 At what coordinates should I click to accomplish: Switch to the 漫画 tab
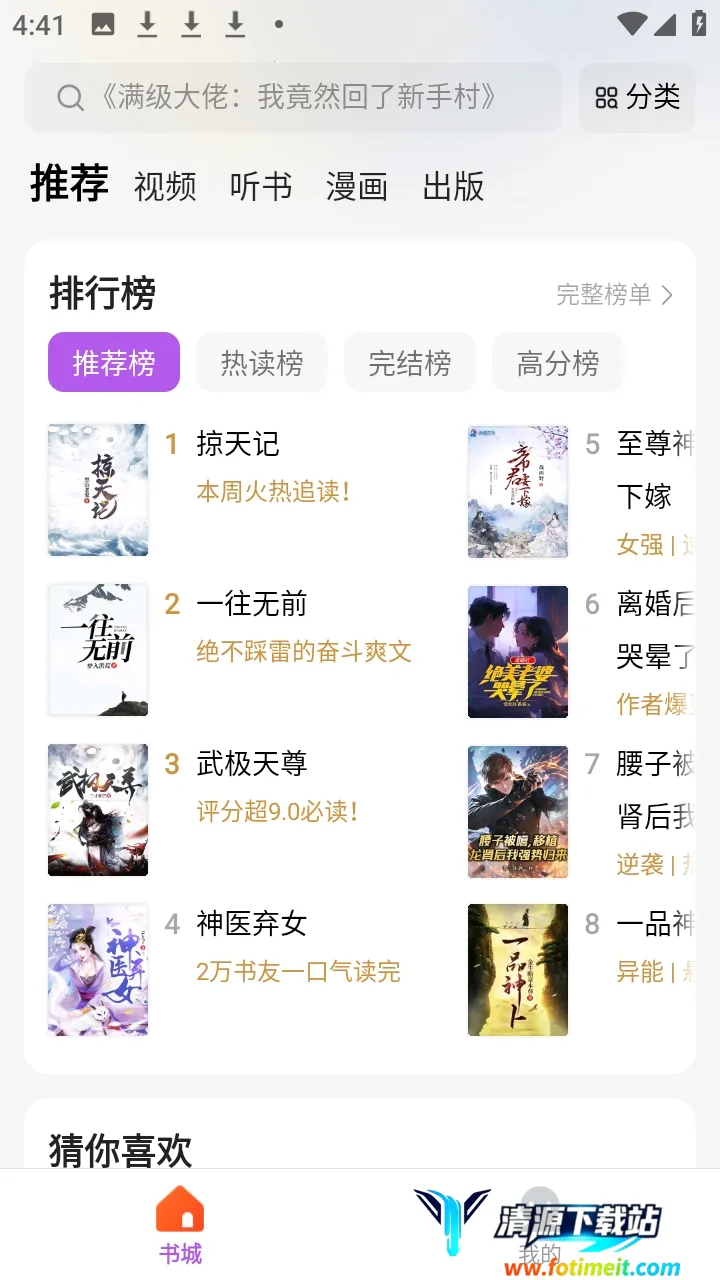pos(357,187)
